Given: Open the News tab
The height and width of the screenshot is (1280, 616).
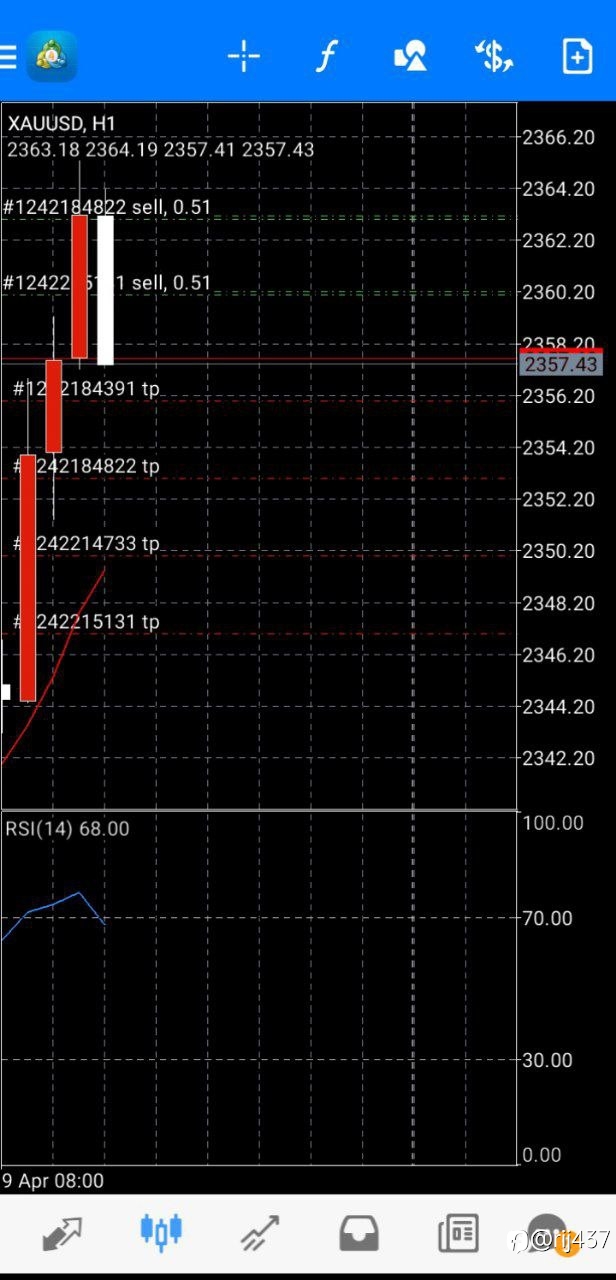Looking at the screenshot, I should pyautogui.click(x=458, y=1234).
